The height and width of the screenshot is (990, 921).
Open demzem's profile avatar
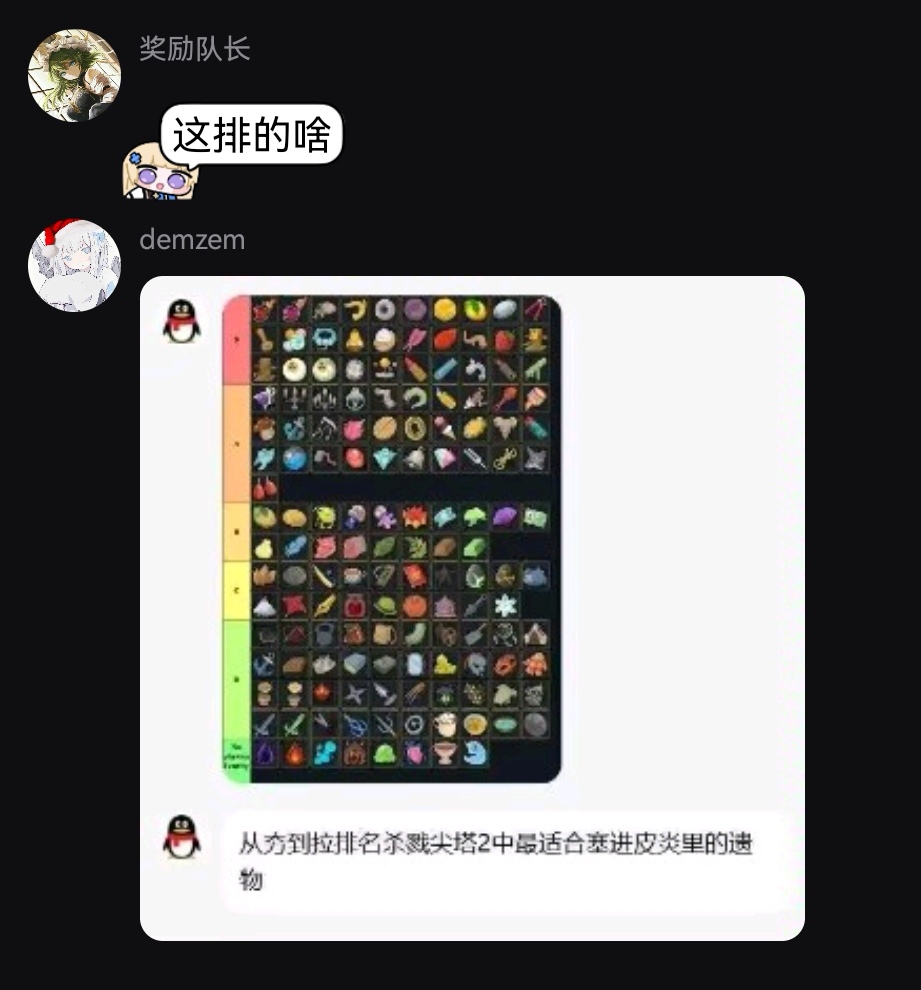[x=74, y=265]
